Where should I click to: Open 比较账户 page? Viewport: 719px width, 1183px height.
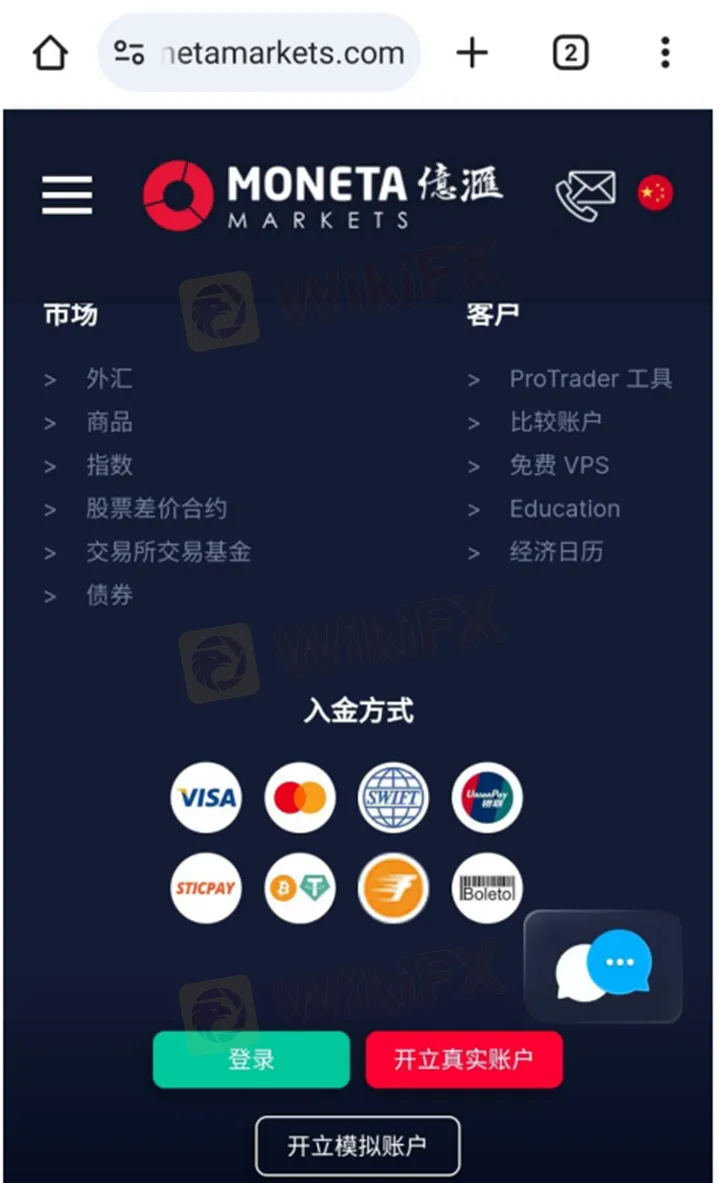tap(555, 422)
